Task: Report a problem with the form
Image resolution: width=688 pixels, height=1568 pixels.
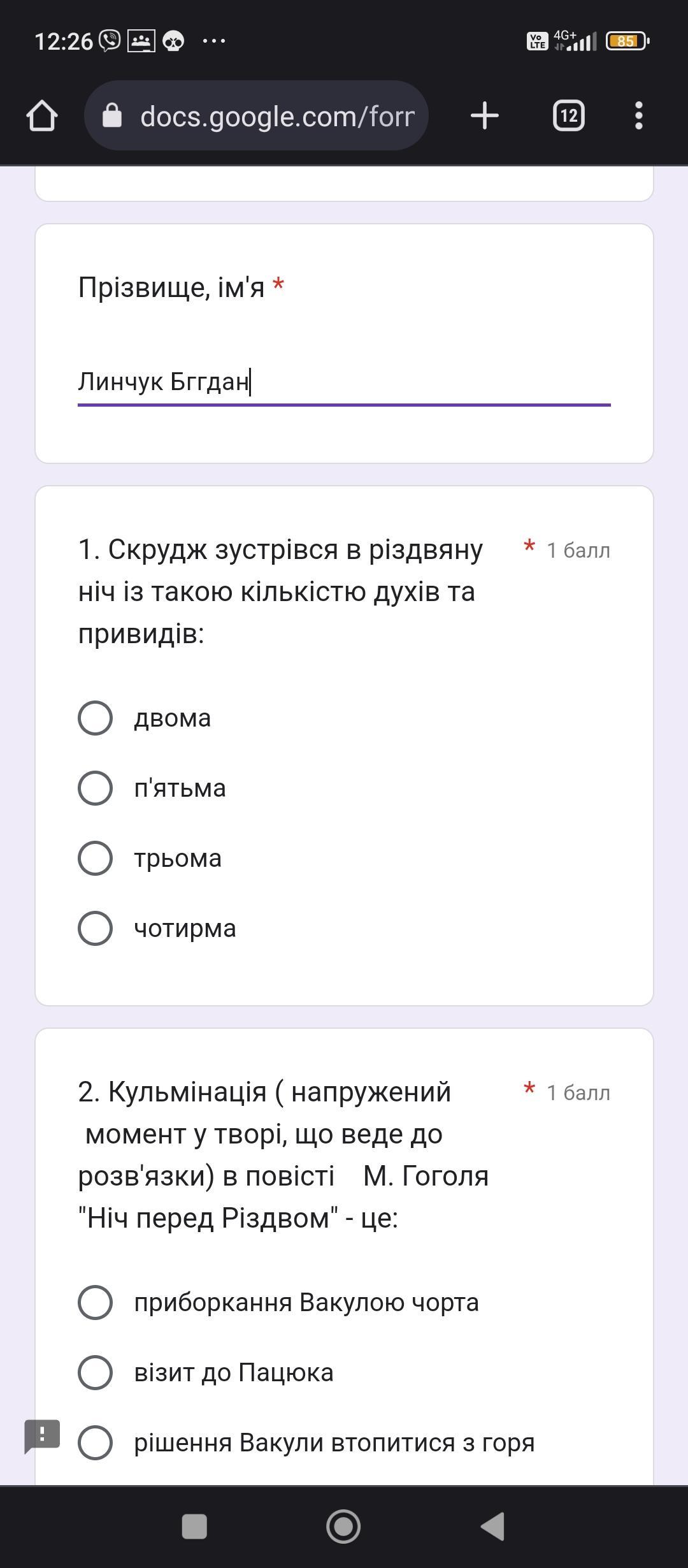Action: point(42,1437)
